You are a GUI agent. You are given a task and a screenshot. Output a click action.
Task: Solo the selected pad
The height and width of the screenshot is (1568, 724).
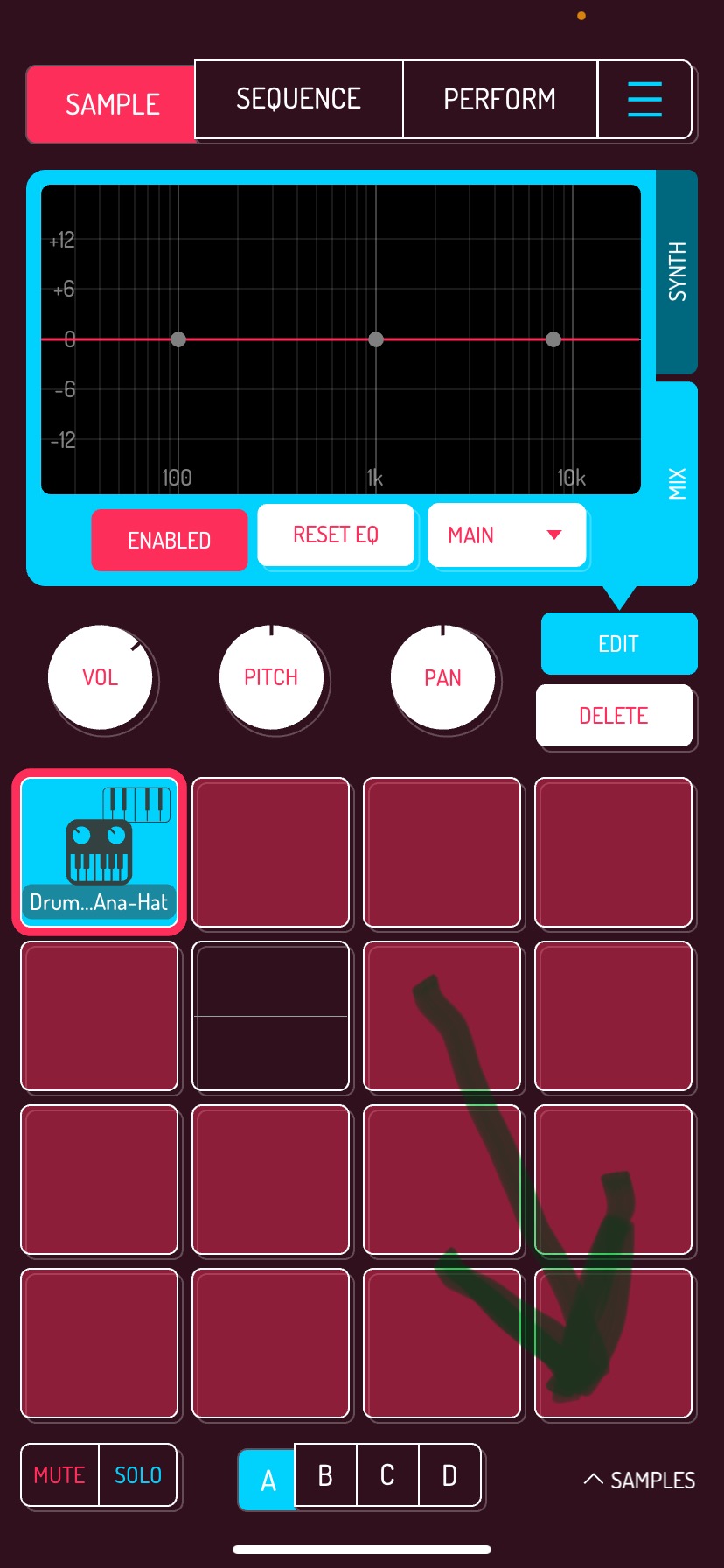[x=138, y=1475]
